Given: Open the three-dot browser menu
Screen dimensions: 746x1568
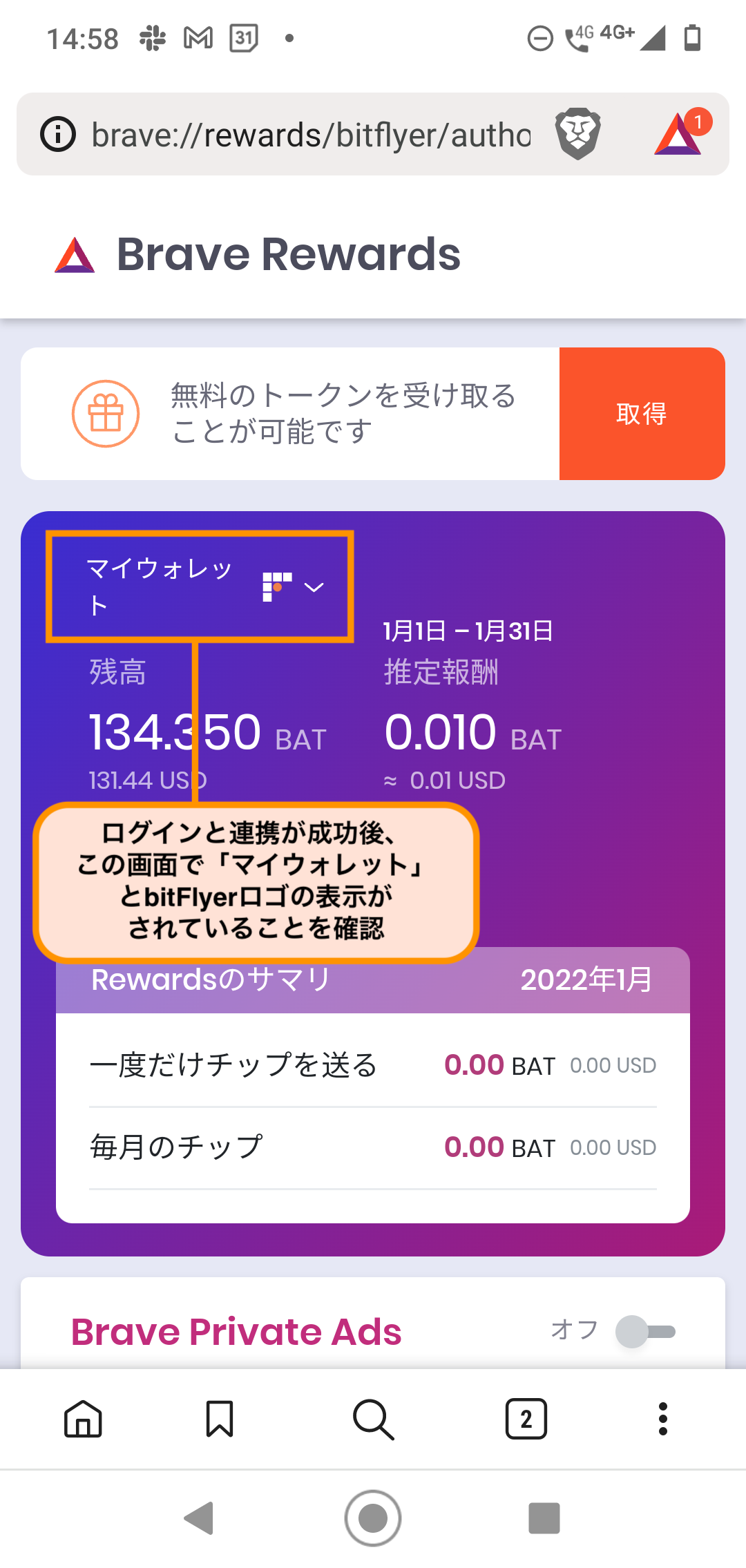Looking at the screenshot, I should point(663,1419).
